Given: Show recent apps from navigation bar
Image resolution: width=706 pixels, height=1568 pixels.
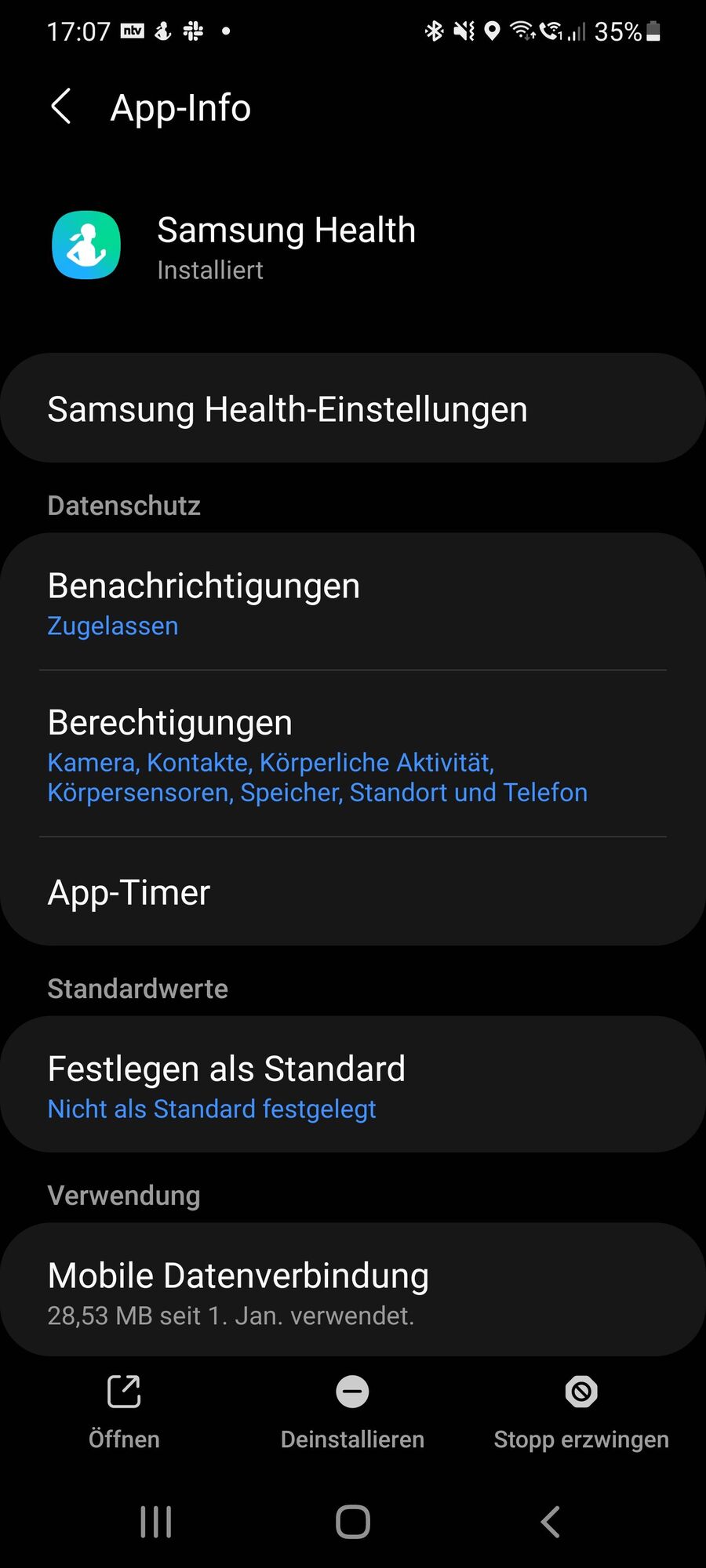Looking at the screenshot, I should click(155, 1522).
